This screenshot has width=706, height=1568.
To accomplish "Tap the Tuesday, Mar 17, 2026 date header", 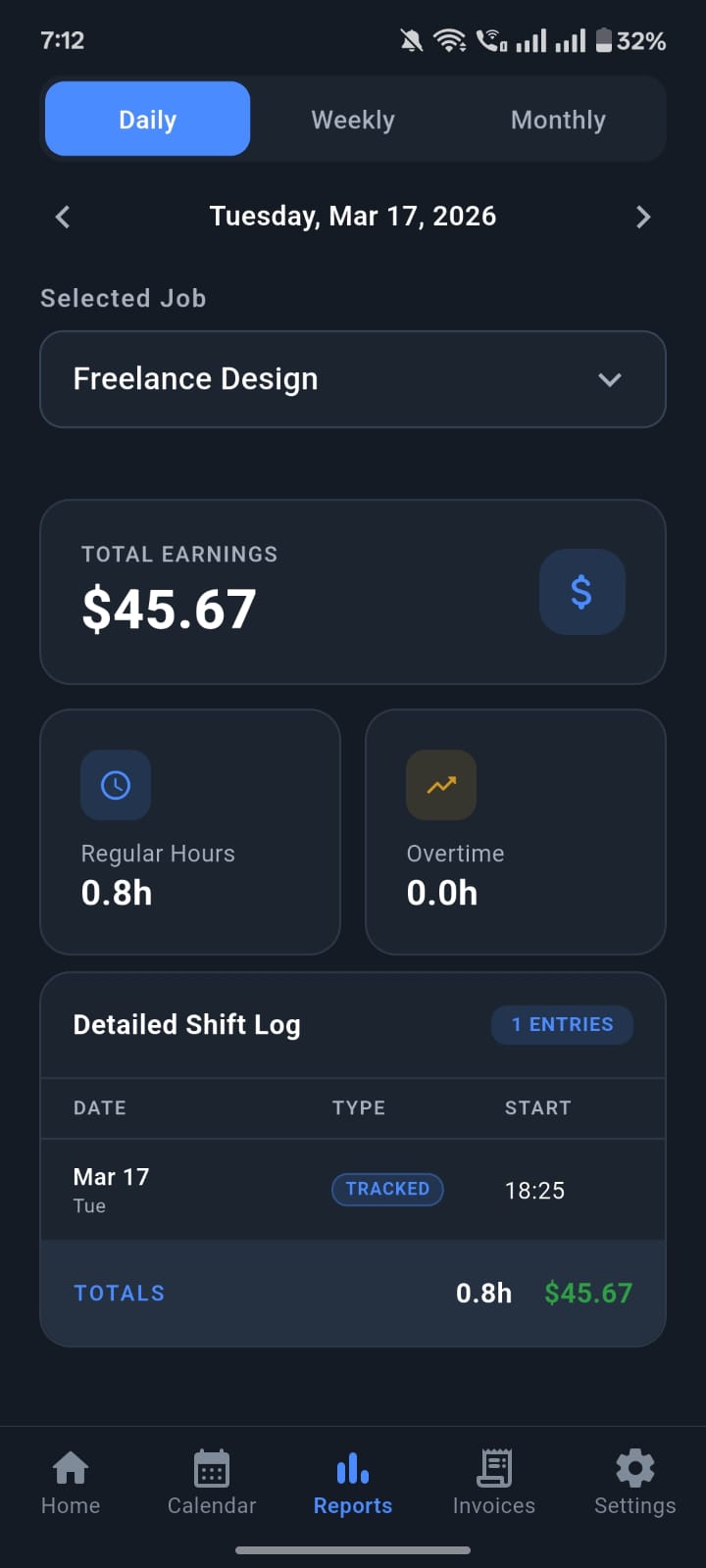I will pos(353,216).
